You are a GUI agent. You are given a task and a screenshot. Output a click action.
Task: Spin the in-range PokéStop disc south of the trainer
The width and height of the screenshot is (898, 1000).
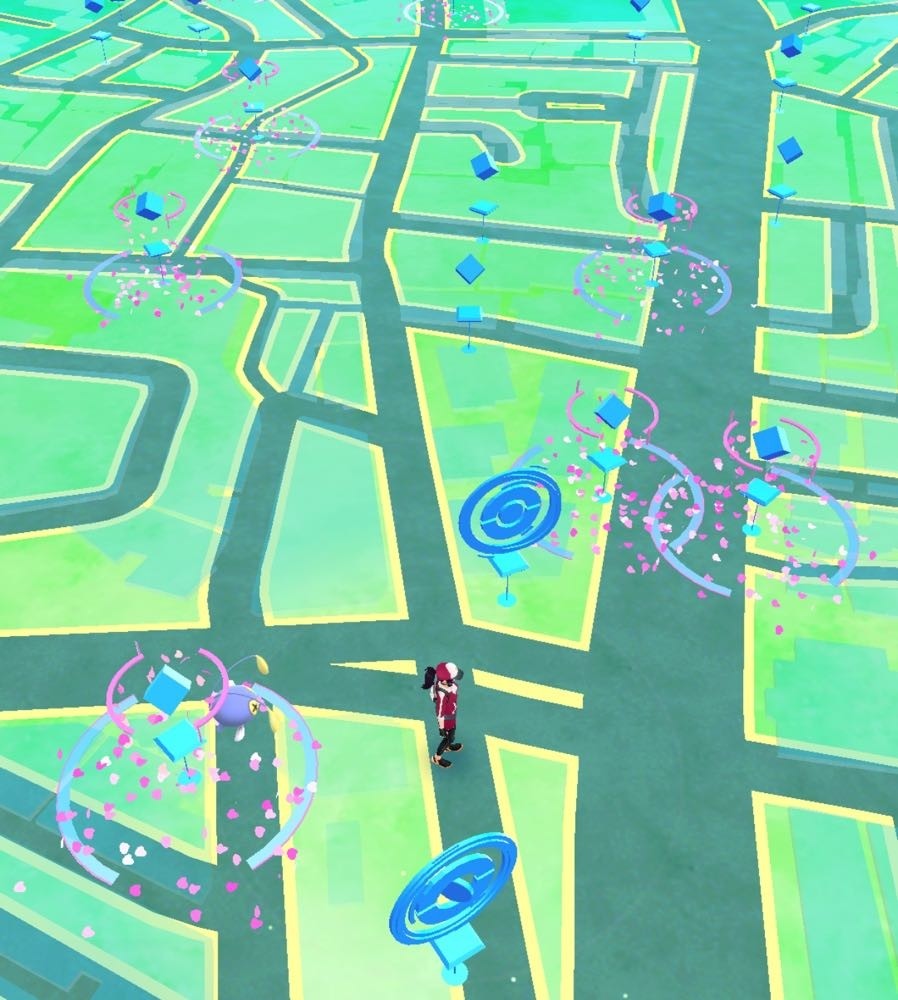pos(455,885)
